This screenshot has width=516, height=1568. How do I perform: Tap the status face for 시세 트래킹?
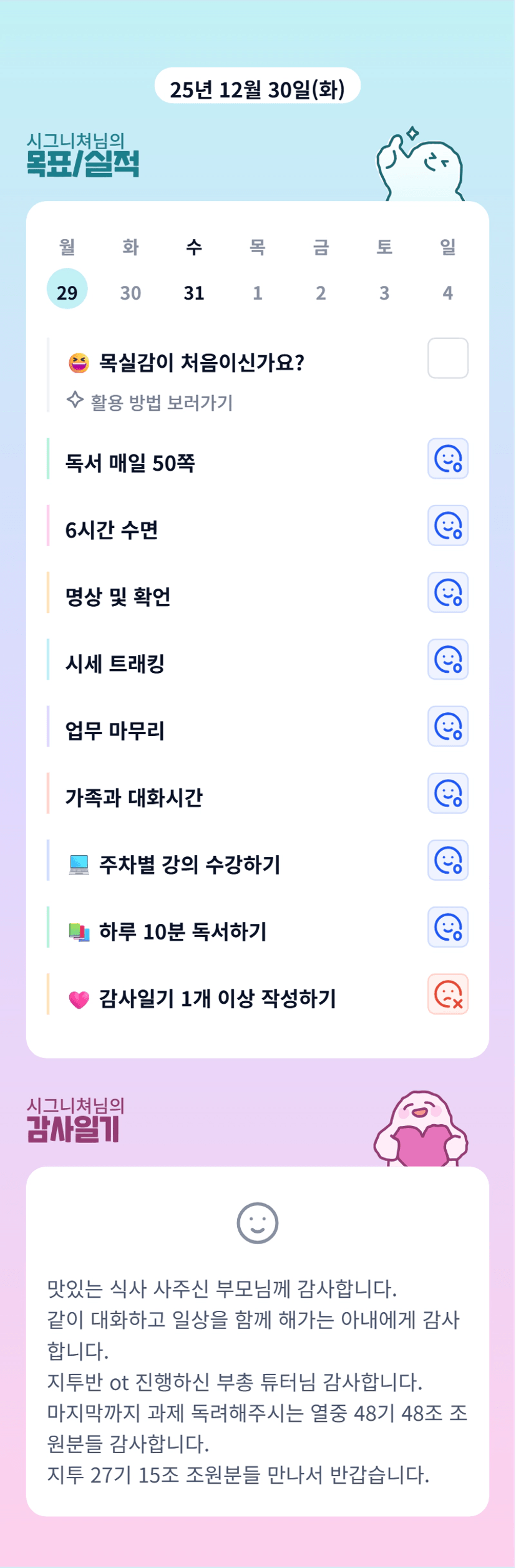pos(448,660)
